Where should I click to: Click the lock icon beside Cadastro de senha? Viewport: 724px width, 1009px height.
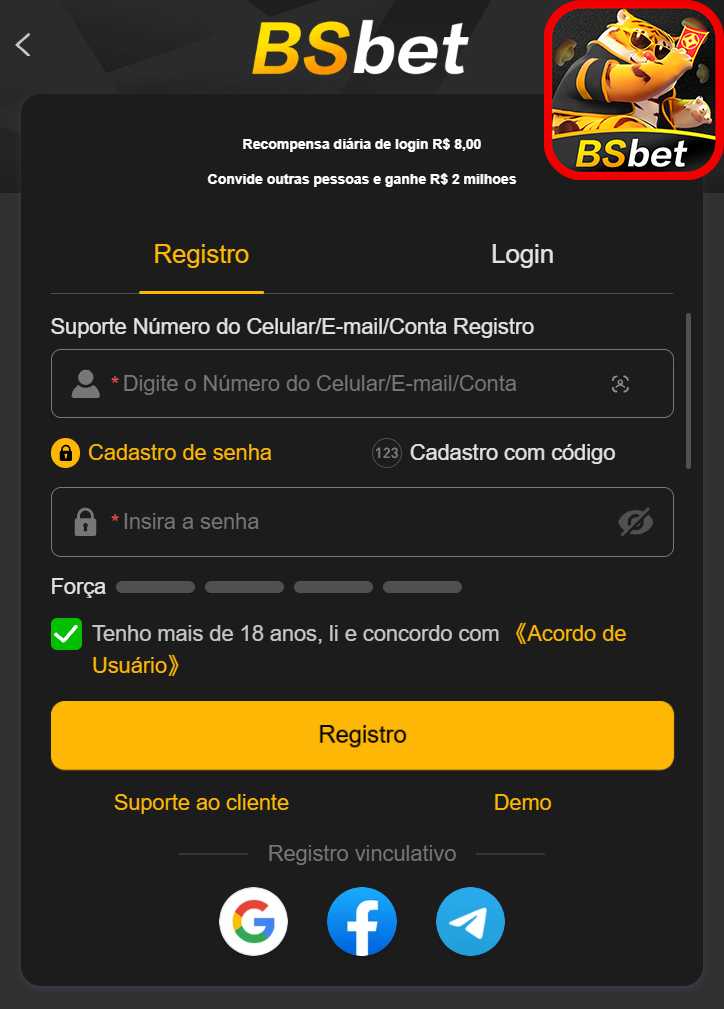tap(64, 453)
